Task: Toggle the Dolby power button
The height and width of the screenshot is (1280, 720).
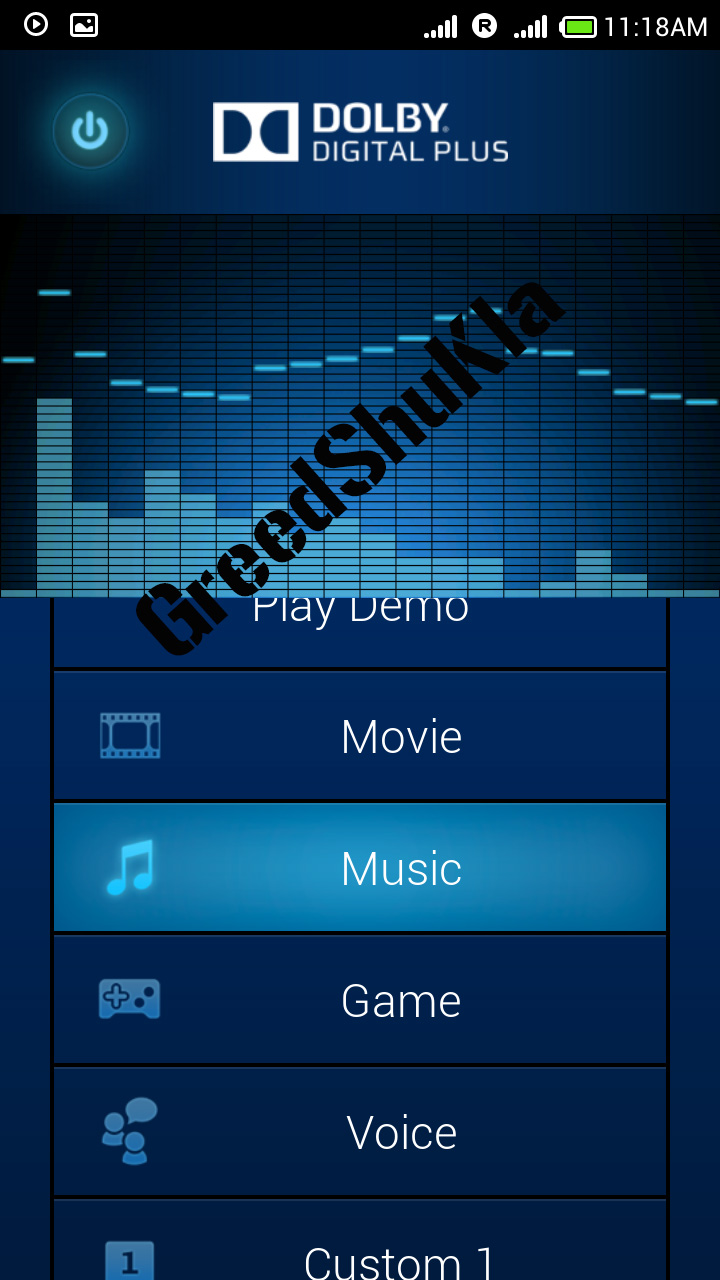Action: click(90, 131)
